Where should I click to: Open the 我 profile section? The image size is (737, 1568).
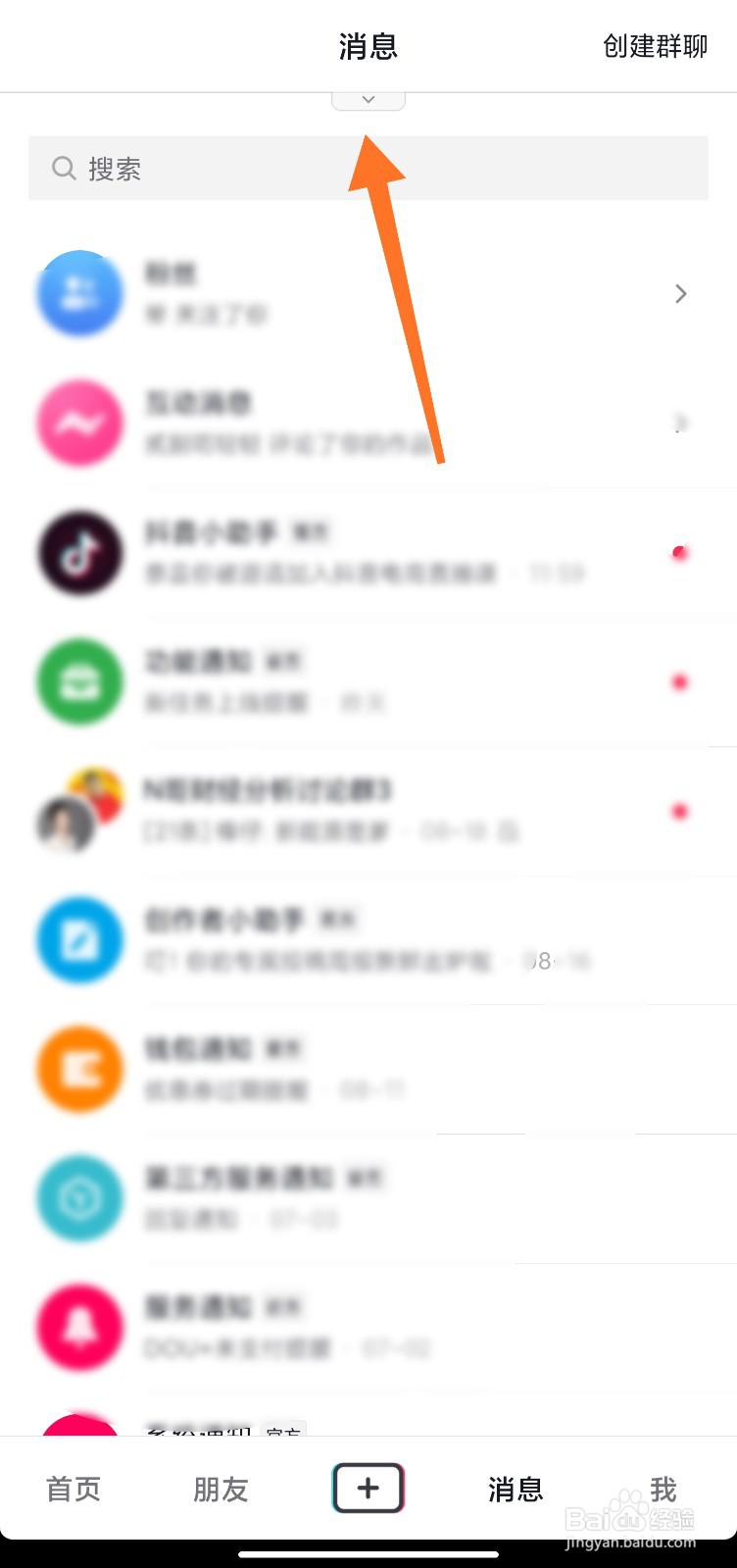(663, 1490)
